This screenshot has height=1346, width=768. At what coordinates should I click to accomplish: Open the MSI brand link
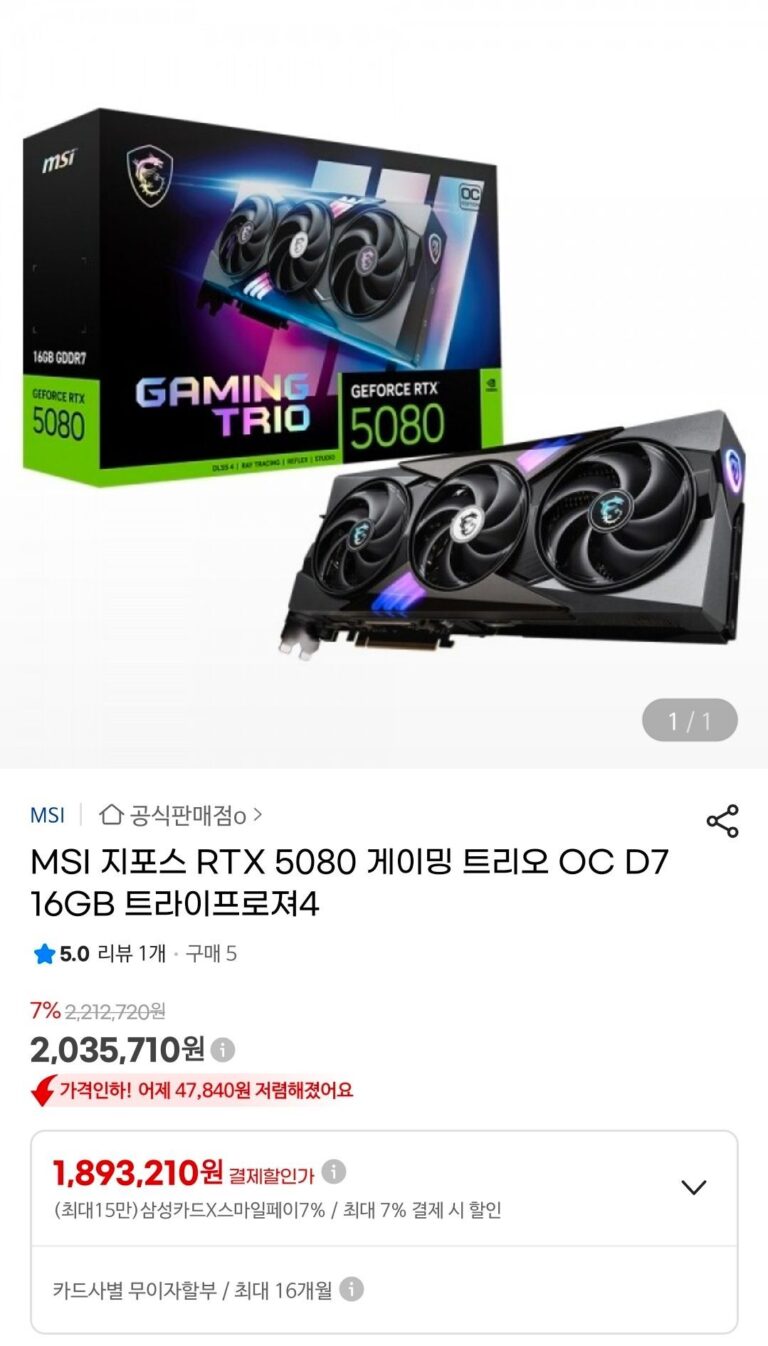pos(47,815)
